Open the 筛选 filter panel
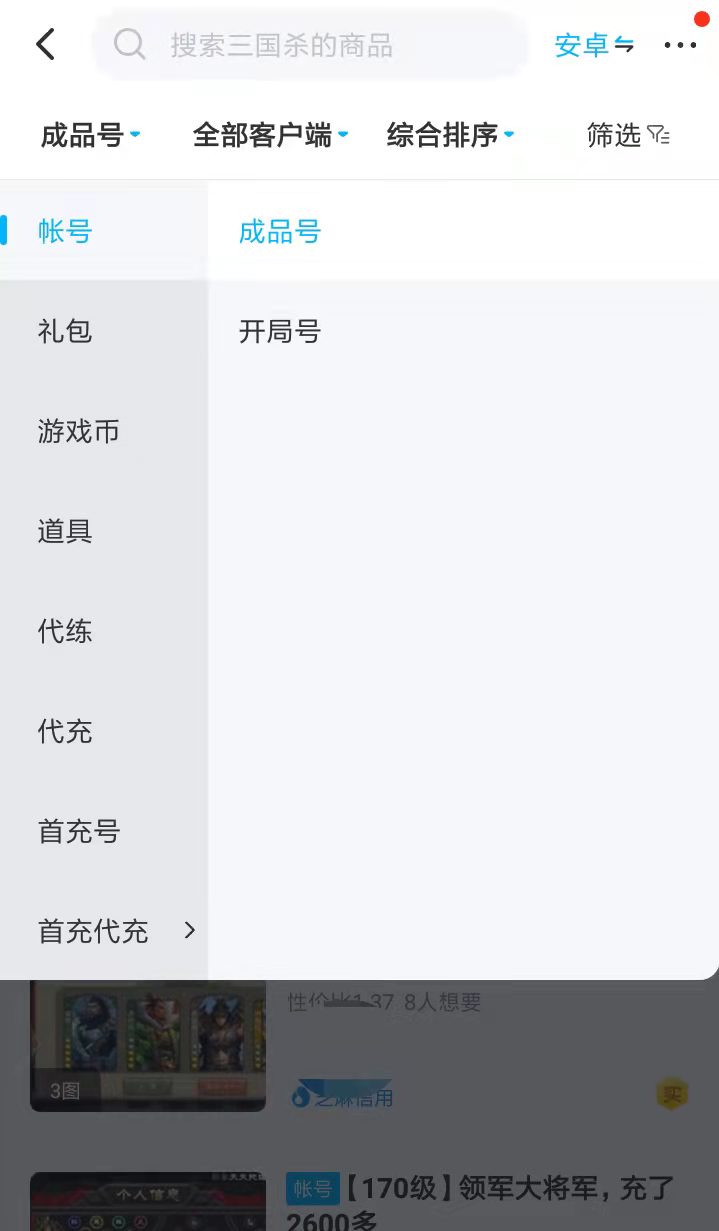This screenshot has height=1231, width=719. pos(628,135)
